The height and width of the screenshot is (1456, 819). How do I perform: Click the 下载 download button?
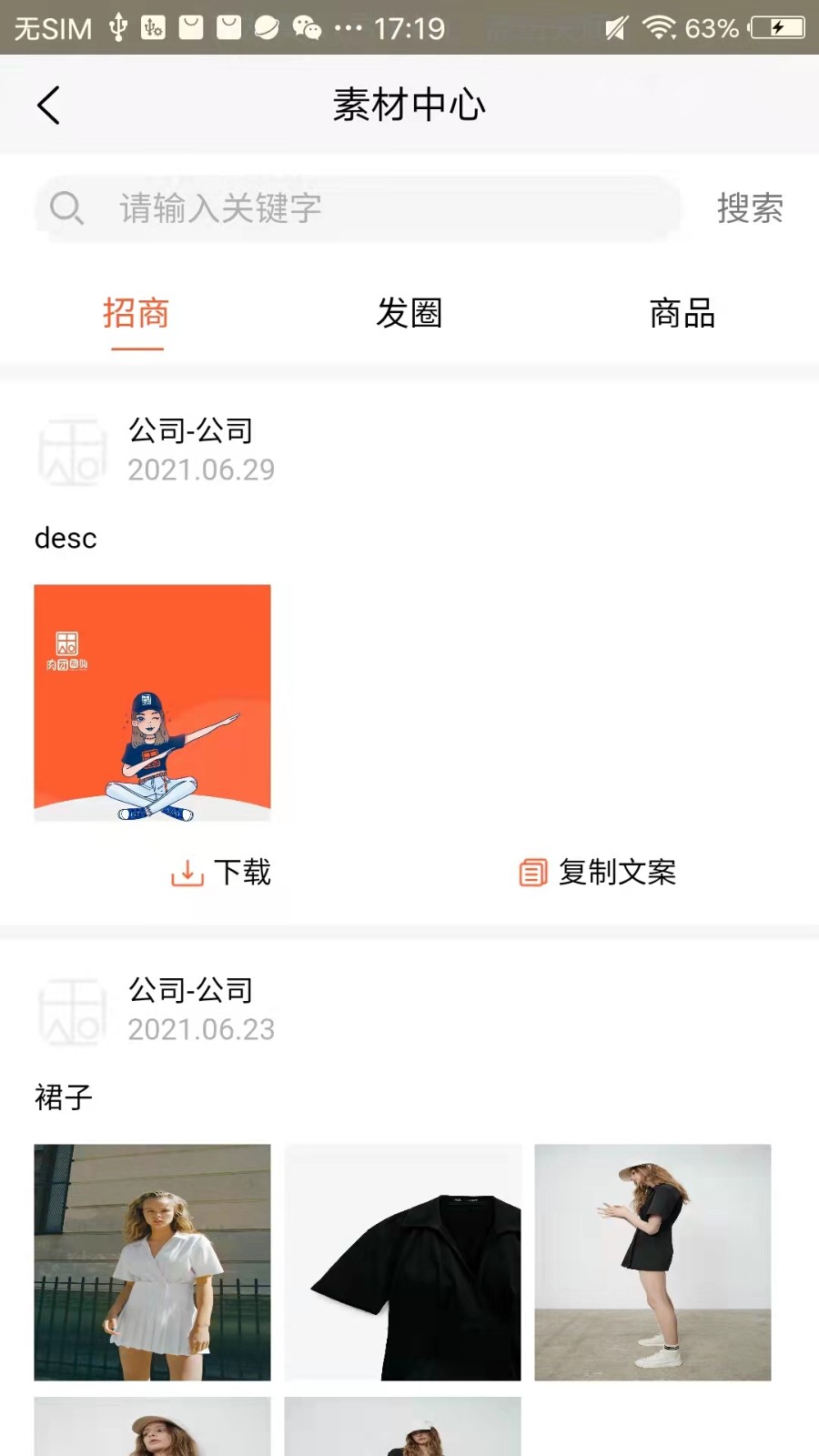click(242, 872)
